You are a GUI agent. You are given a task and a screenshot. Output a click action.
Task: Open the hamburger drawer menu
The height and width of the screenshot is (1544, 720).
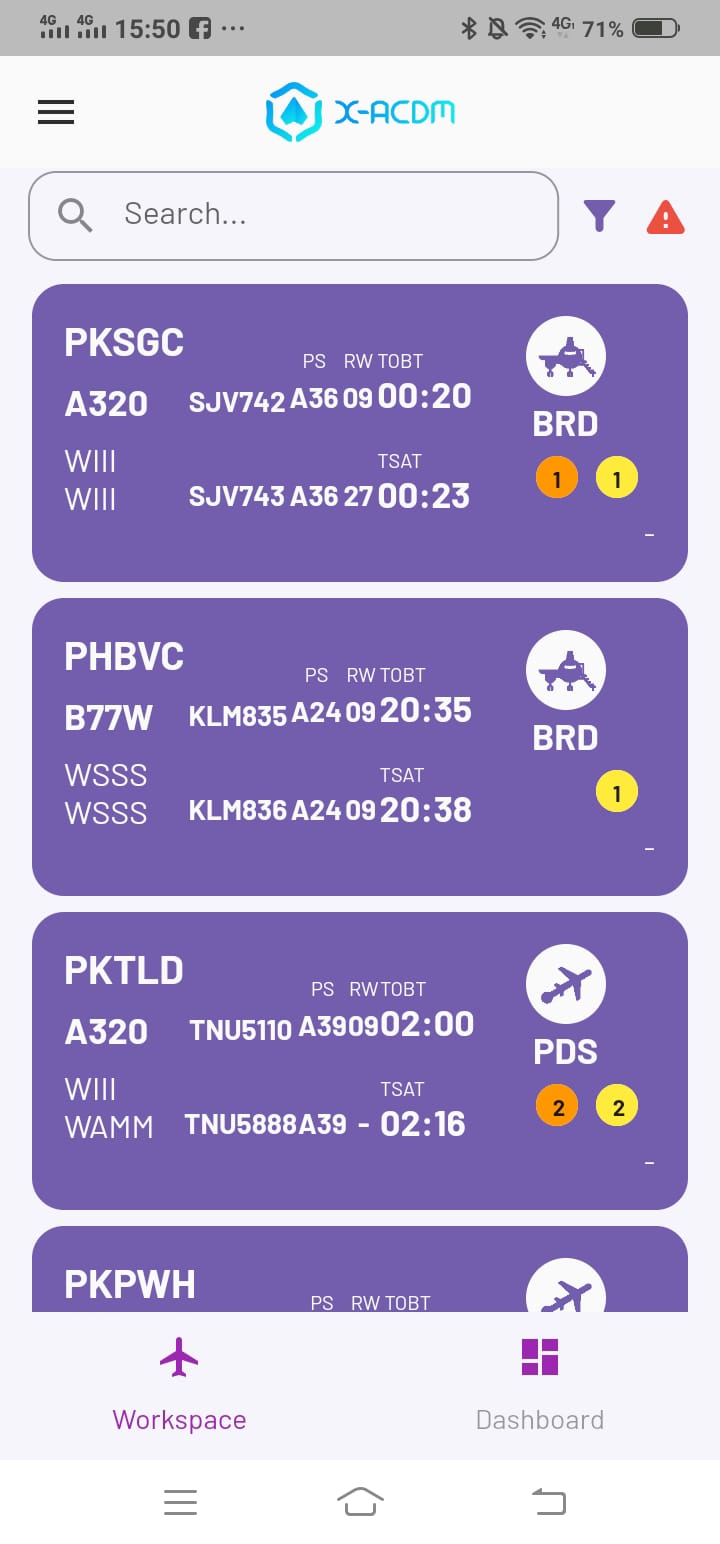tap(56, 112)
